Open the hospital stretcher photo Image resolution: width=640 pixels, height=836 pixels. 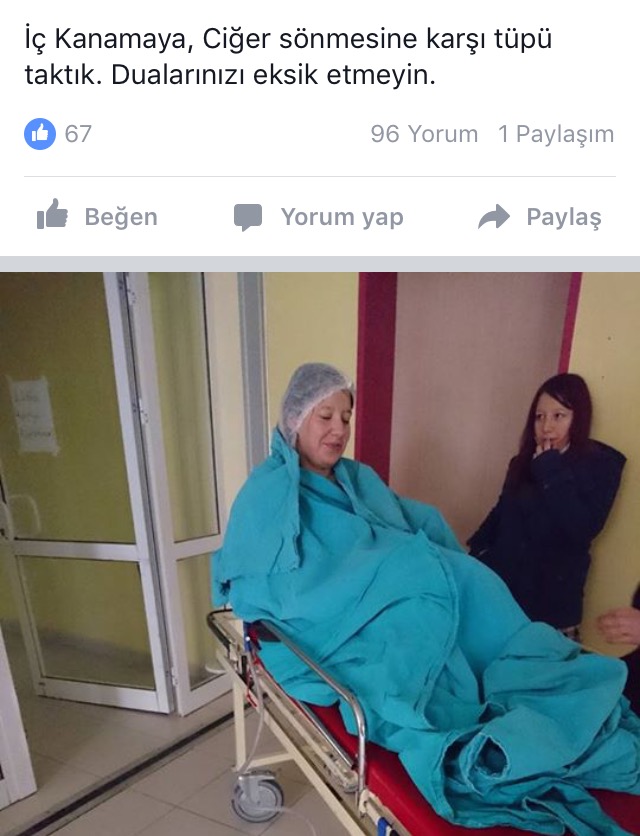320,550
